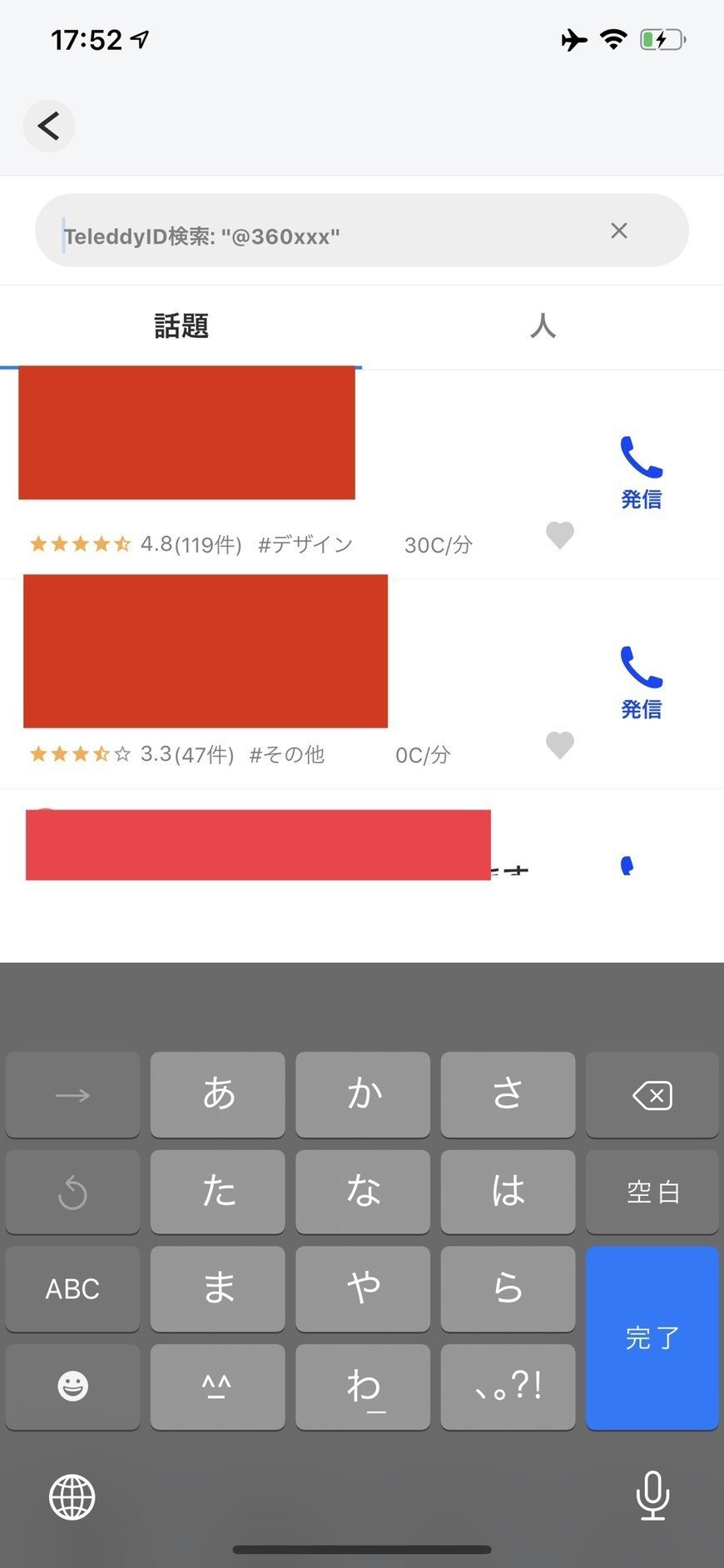Viewport: 724px width, 1568px height.
Task: Stay on the 話題 results tab
Action: pos(181,326)
